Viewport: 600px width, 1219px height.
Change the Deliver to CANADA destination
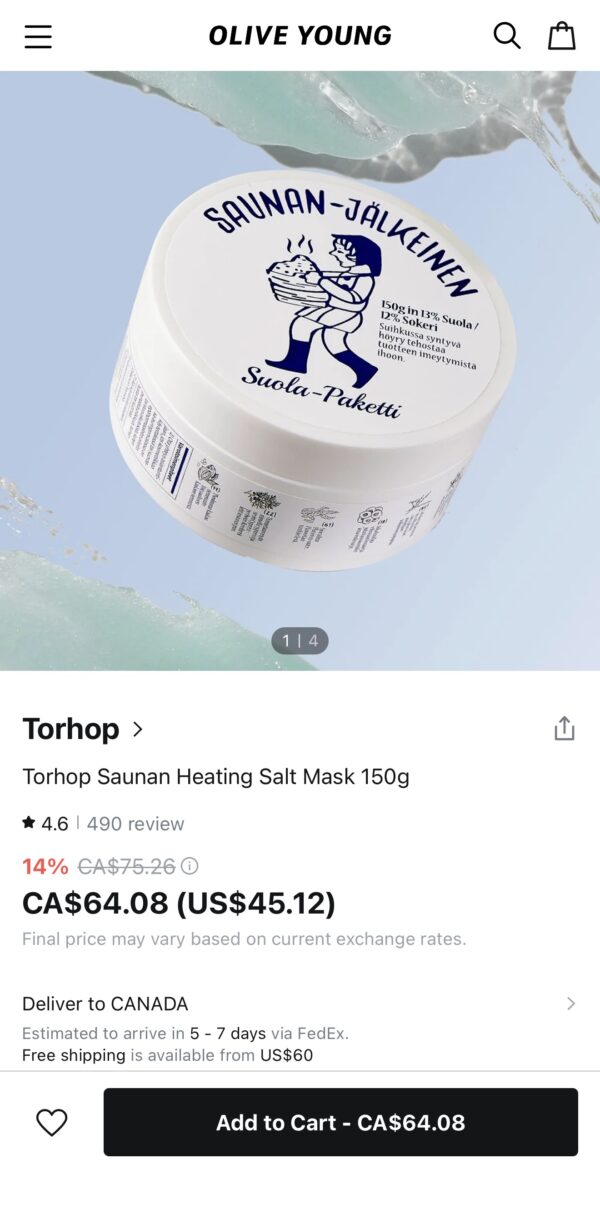[x=299, y=1003]
